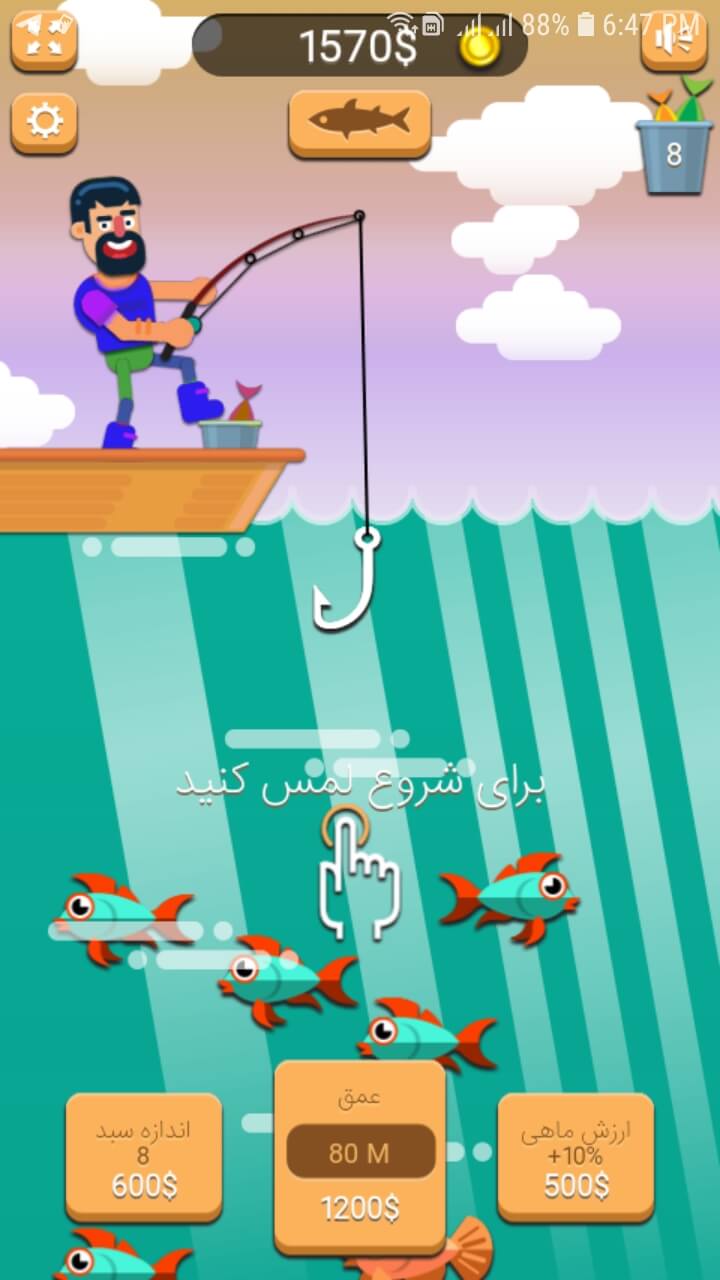The height and width of the screenshot is (1280, 720).
Task: Upgrade basket size for 600$
Action: [144, 1158]
